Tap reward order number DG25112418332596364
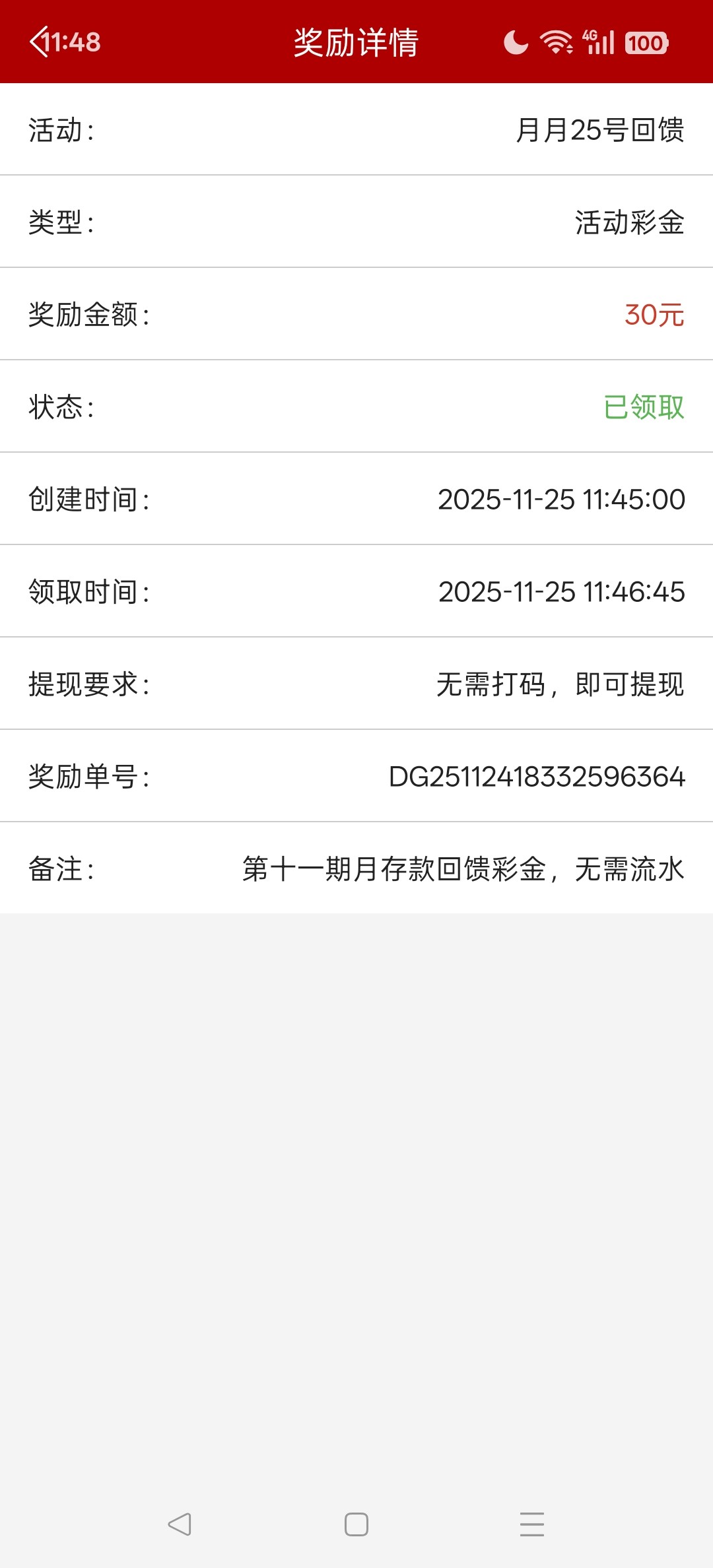 tap(536, 776)
